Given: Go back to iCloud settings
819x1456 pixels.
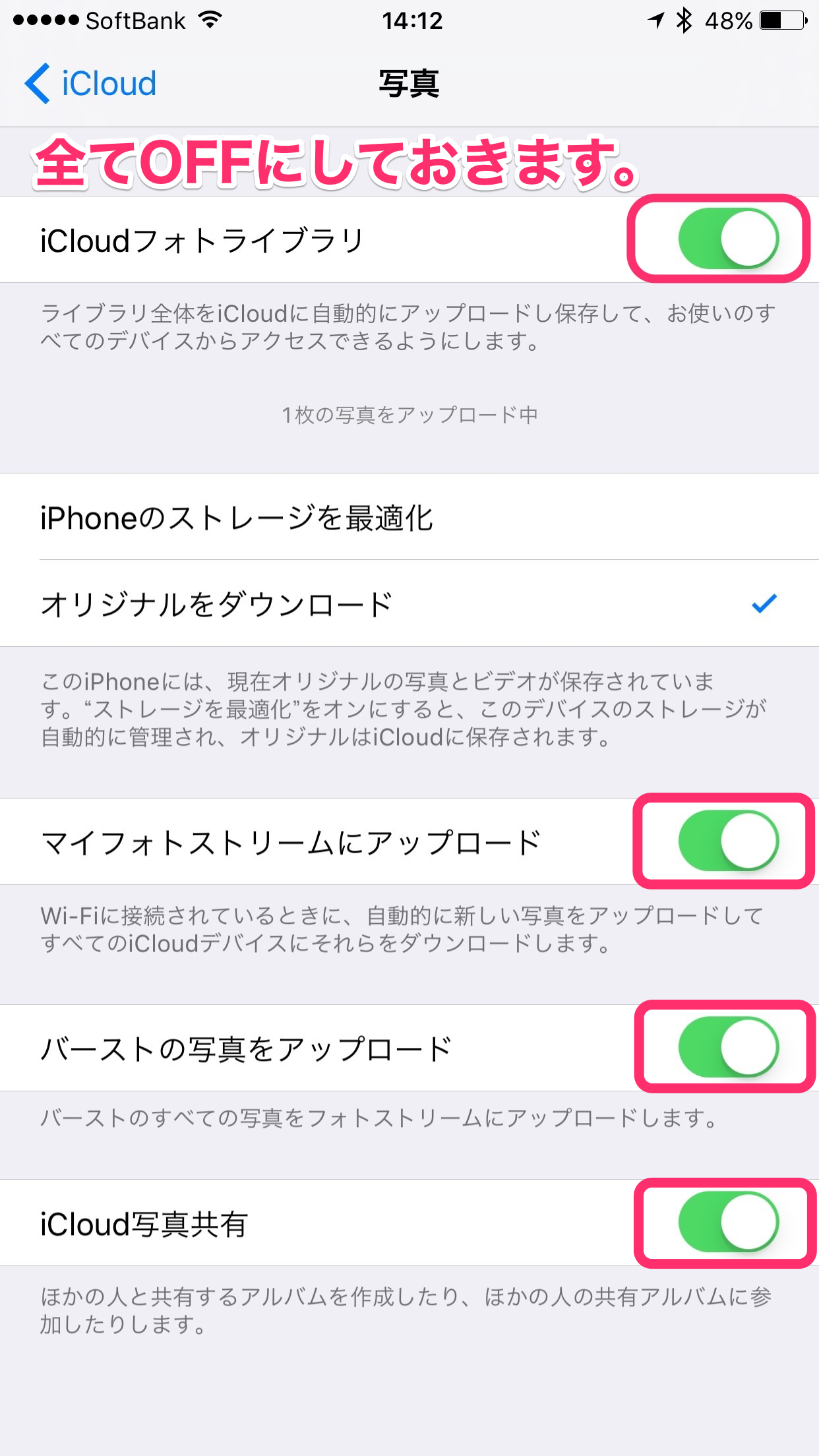Looking at the screenshot, I should coord(90,84).
